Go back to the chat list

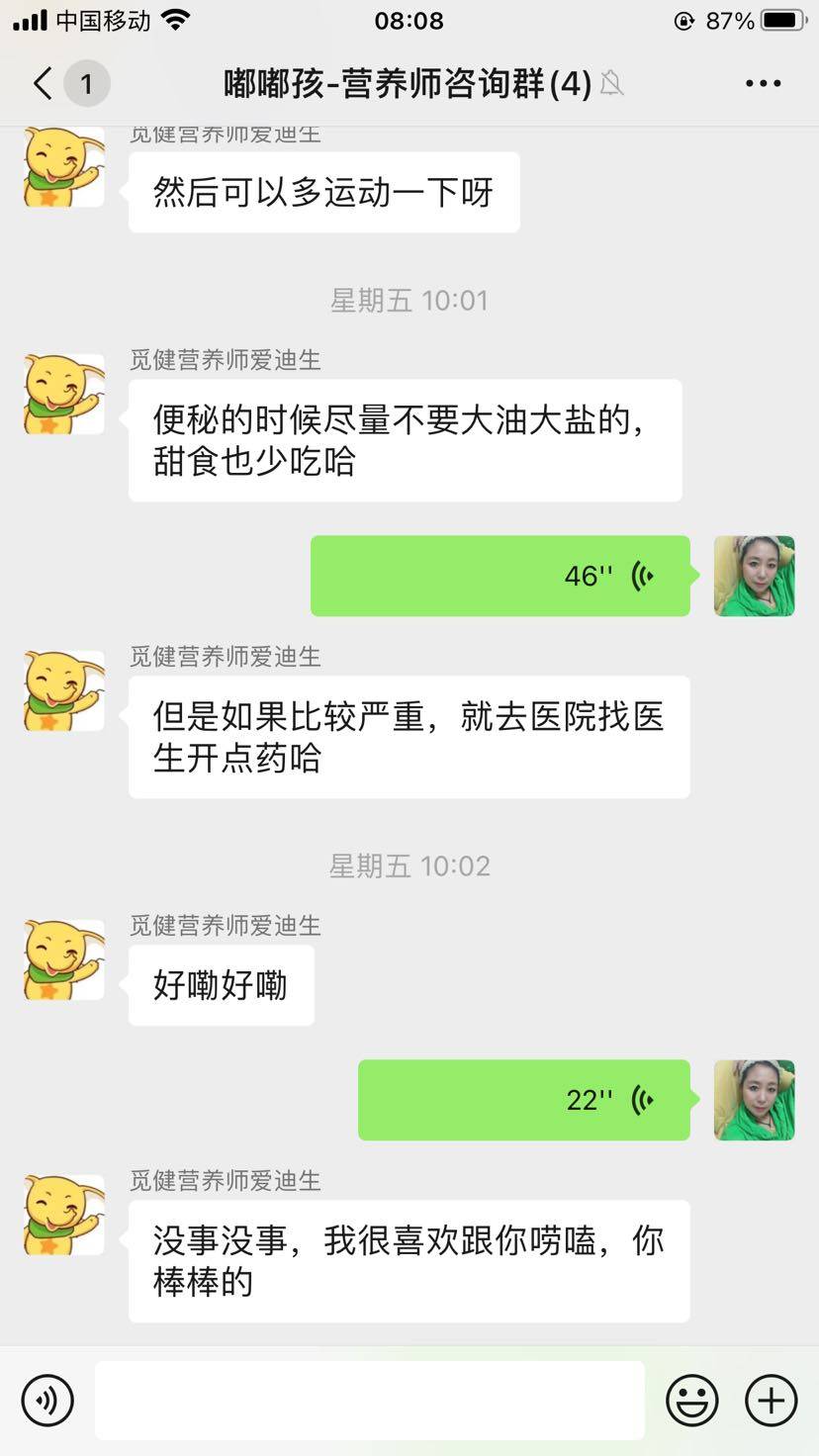[x=44, y=84]
